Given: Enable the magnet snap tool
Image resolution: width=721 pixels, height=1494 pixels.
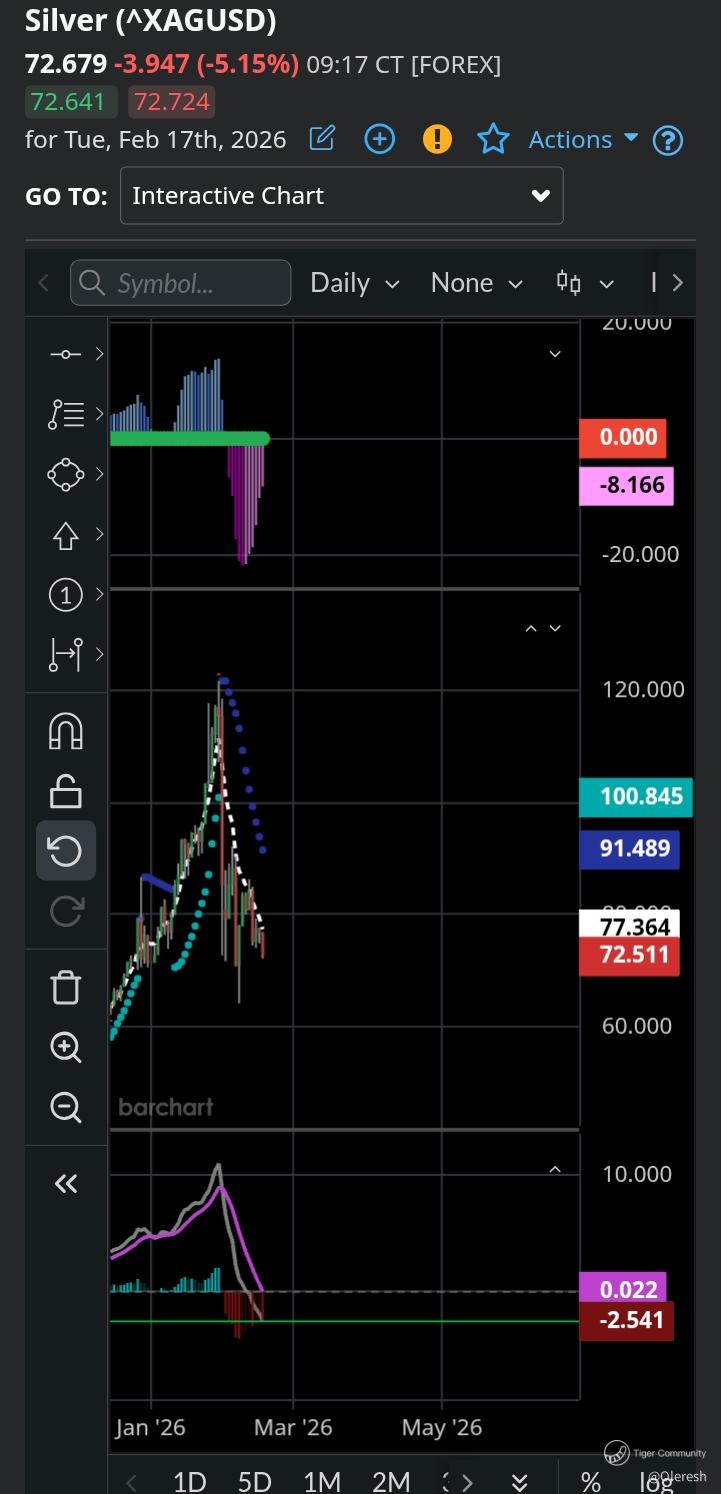Looking at the screenshot, I should (x=66, y=732).
